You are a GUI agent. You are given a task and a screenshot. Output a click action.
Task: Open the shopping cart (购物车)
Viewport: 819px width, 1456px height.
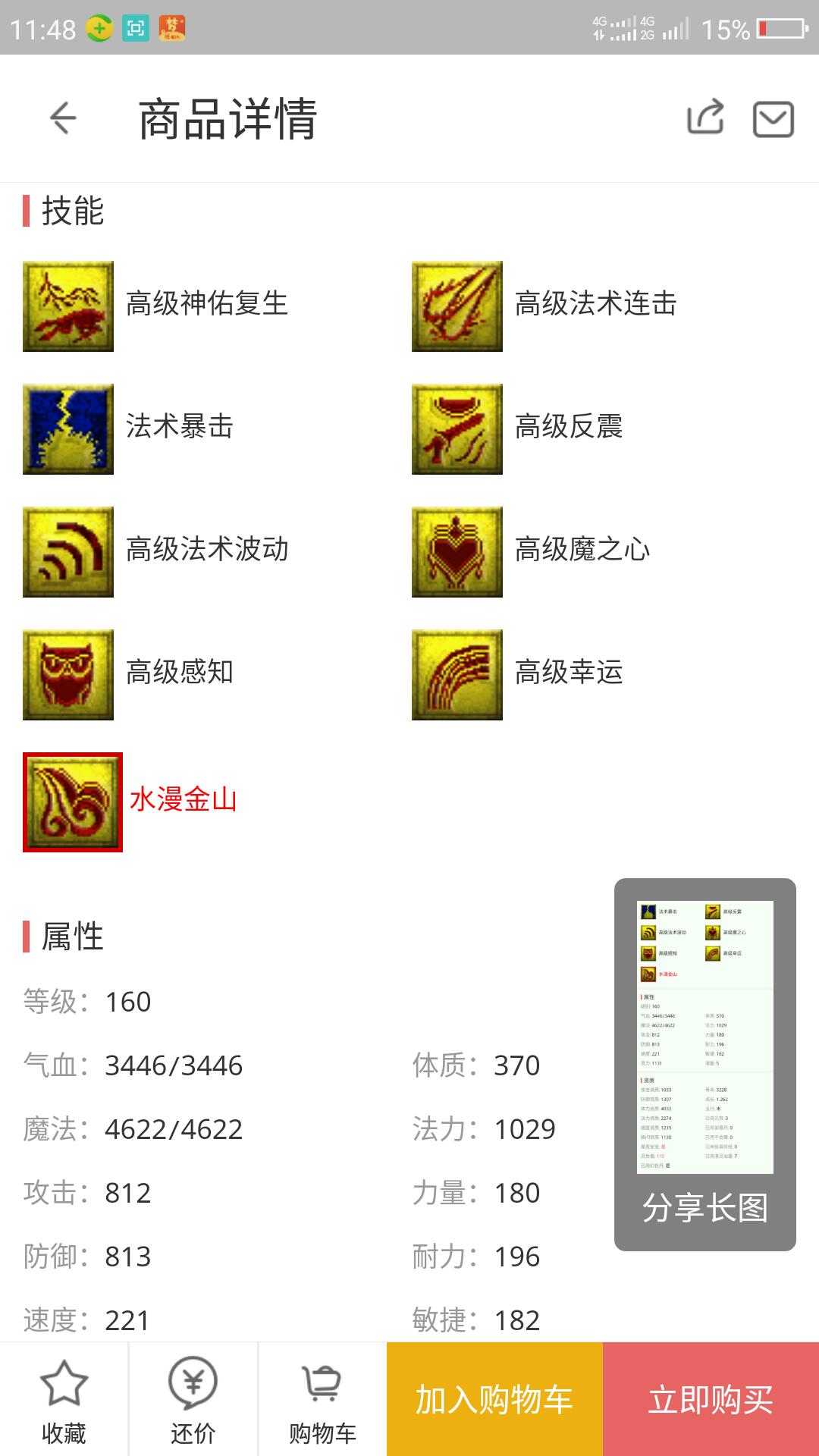(322, 1400)
